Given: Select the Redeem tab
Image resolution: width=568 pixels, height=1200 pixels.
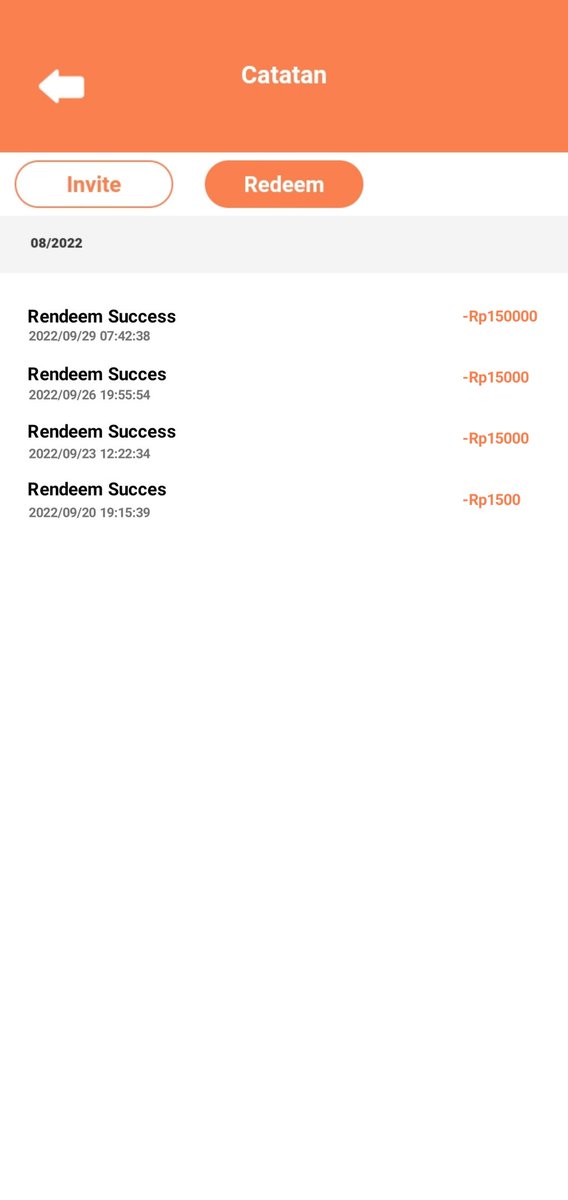Looking at the screenshot, I should 284,184.
